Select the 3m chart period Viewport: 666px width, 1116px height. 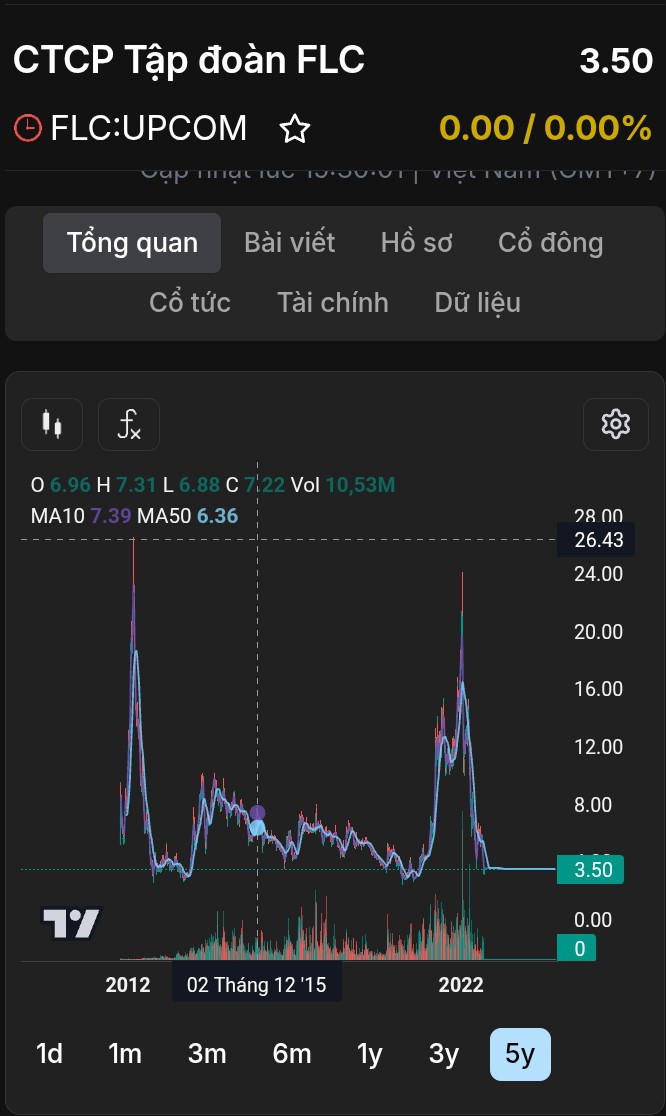click(207, 1054)
